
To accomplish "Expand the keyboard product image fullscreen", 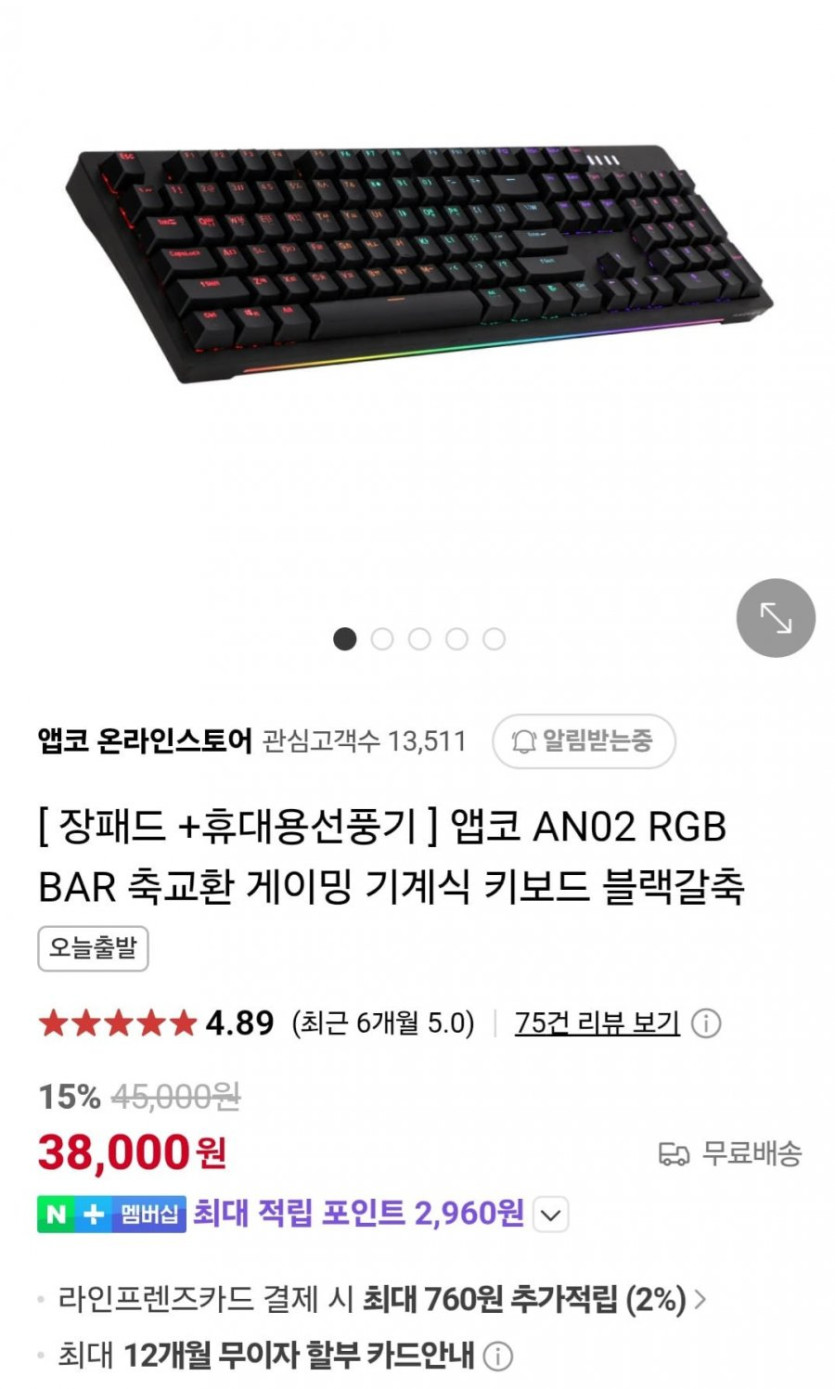I will point(775,618).
